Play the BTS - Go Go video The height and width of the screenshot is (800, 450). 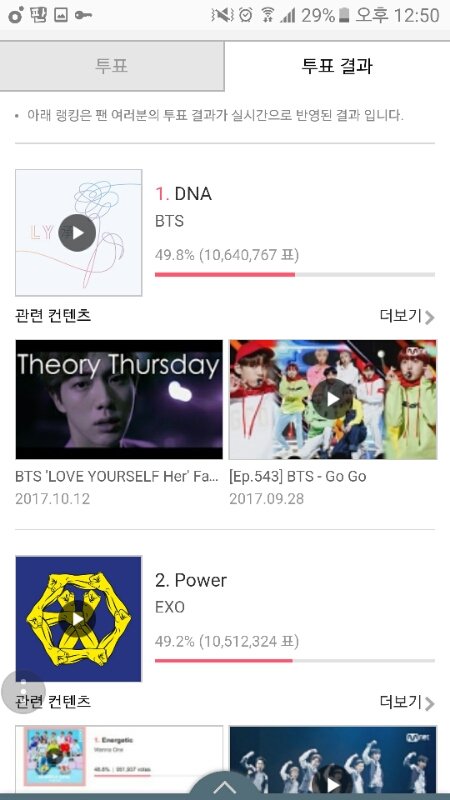[333, 399]
